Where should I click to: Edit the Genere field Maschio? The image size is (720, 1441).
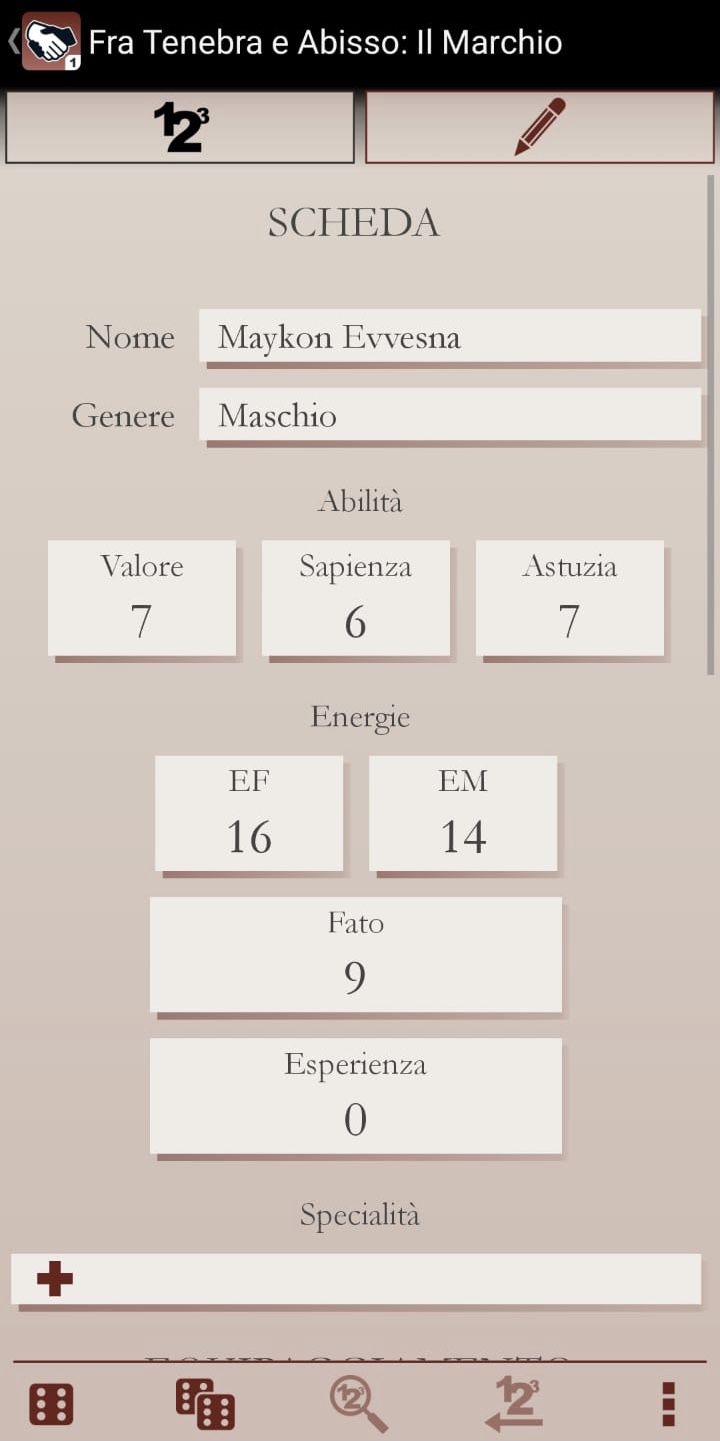[x=450, y=415]
